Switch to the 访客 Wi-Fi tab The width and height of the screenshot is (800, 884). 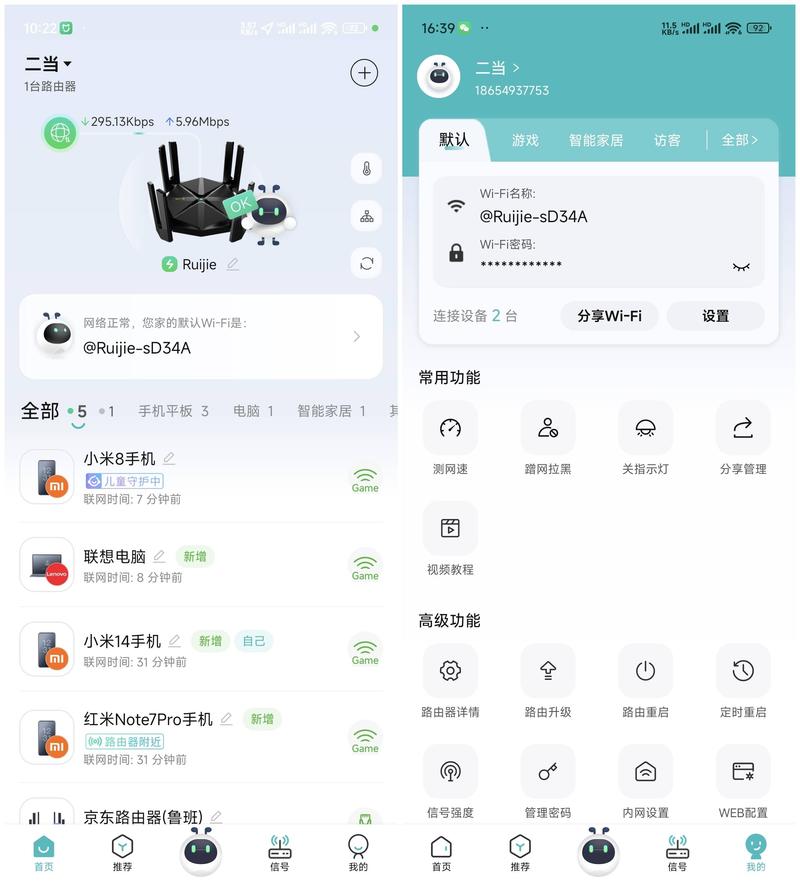pos(667,141)
